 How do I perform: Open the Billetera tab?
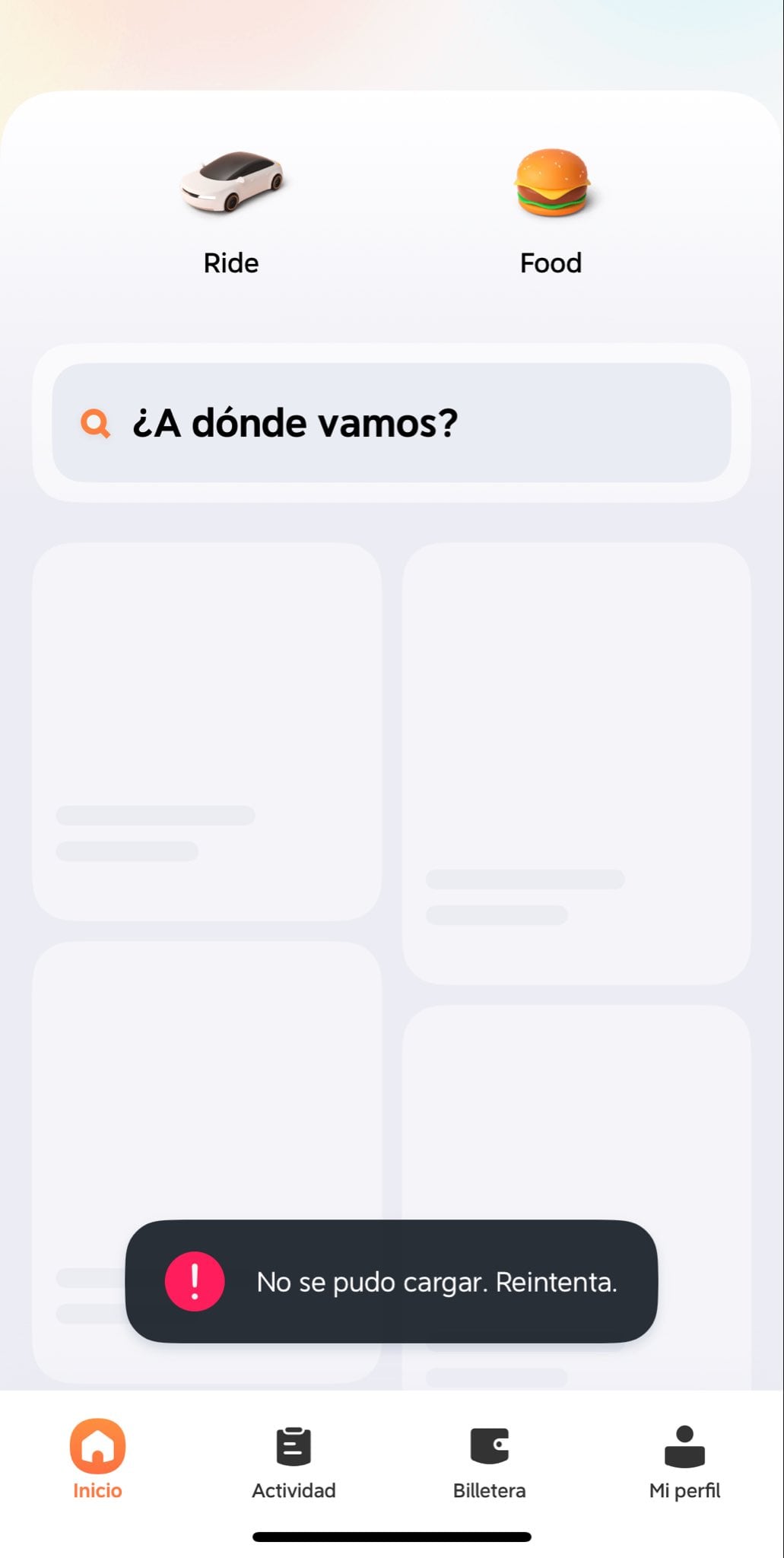(x=489, y=1459)
